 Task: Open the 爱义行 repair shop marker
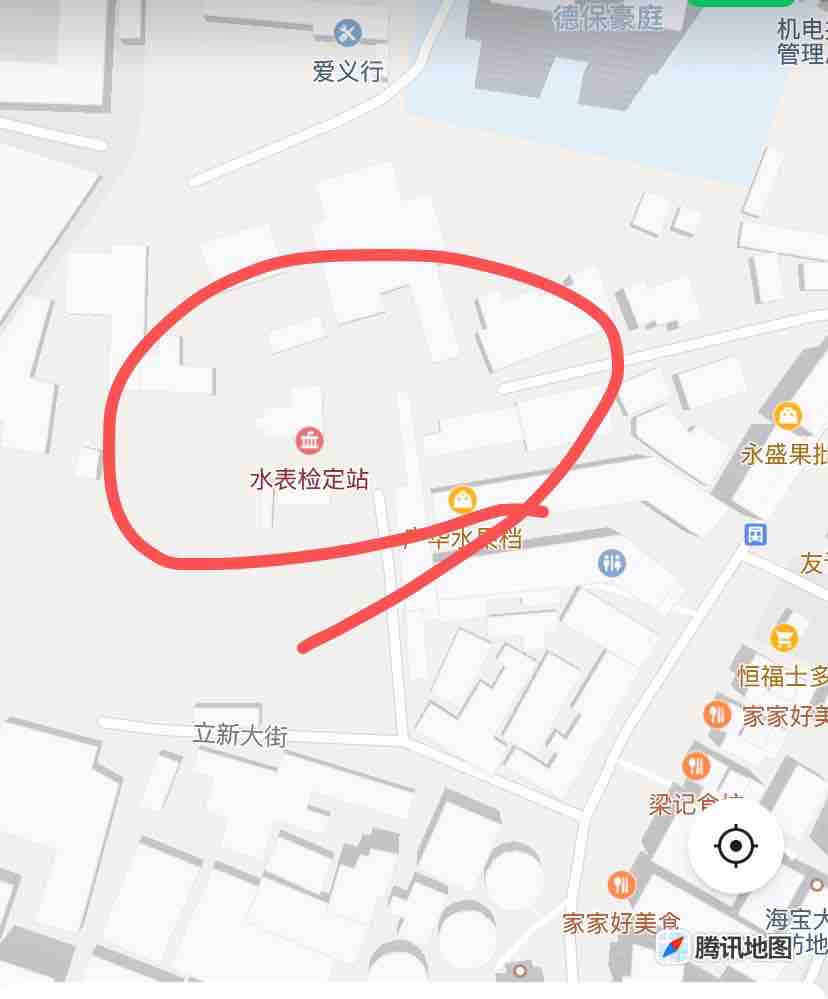tap(348, 33)
